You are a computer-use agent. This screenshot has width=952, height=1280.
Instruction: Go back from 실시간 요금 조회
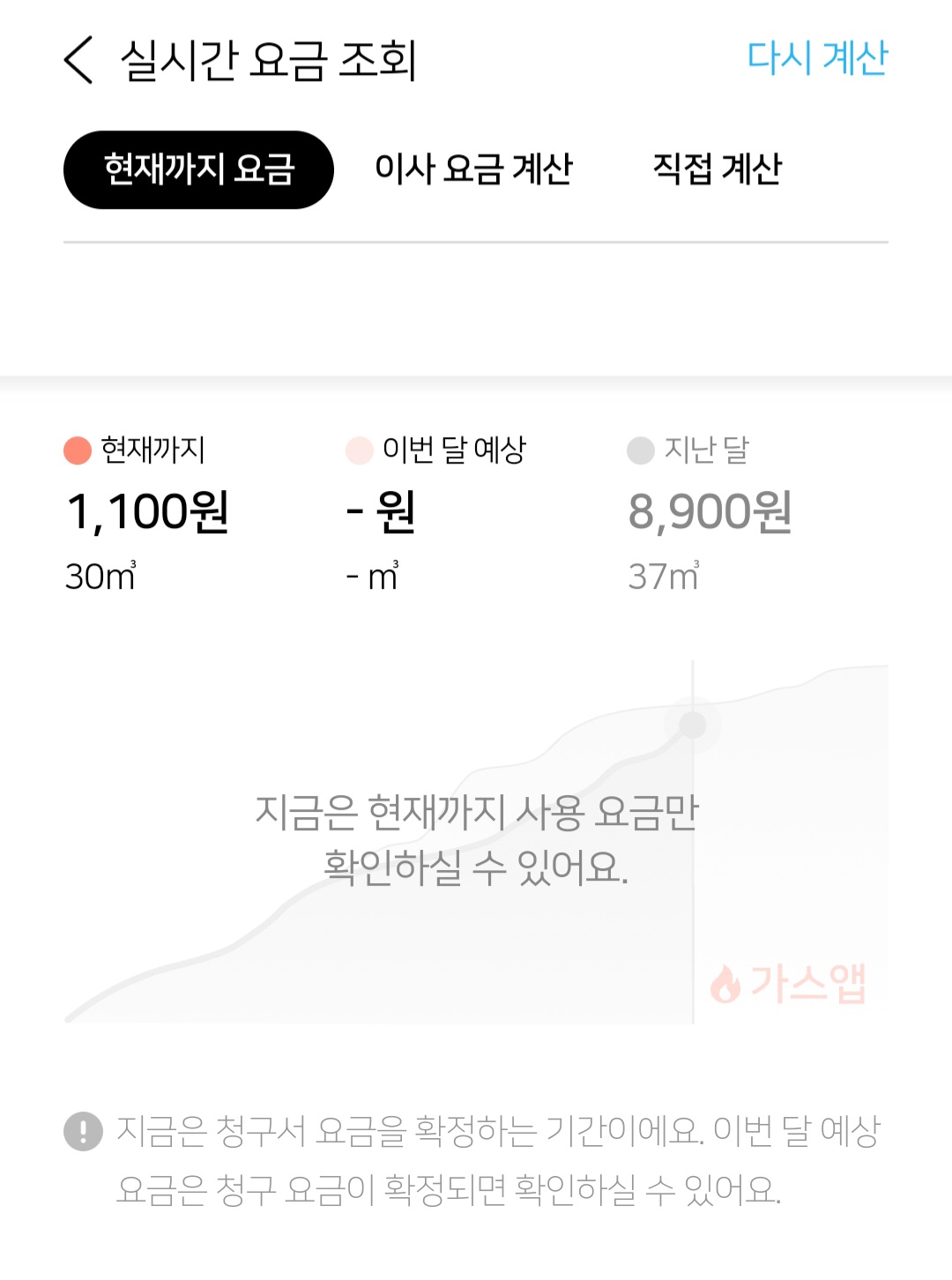(x=78, y=60)
